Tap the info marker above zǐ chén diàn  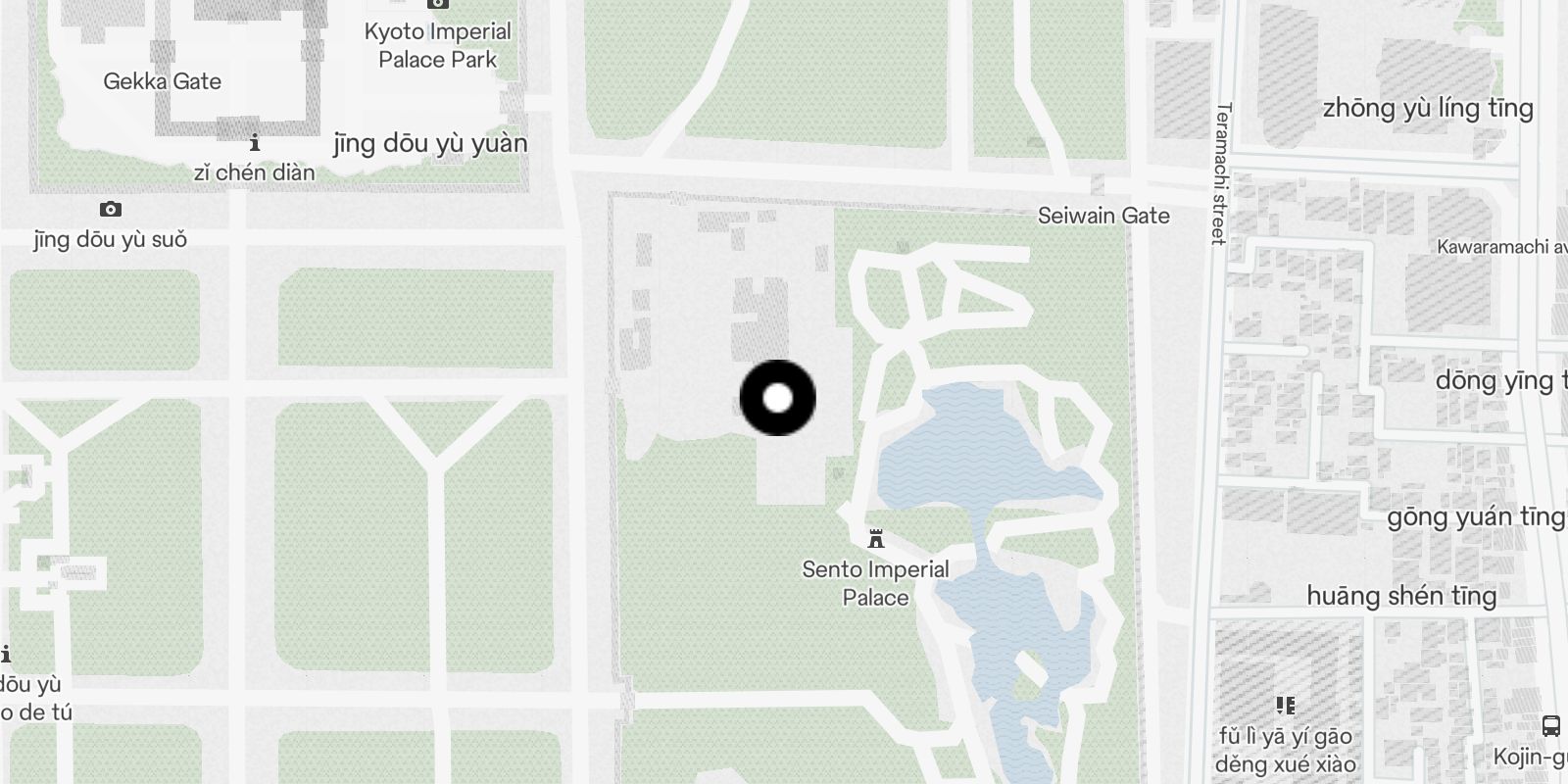(x=255, y=142)
